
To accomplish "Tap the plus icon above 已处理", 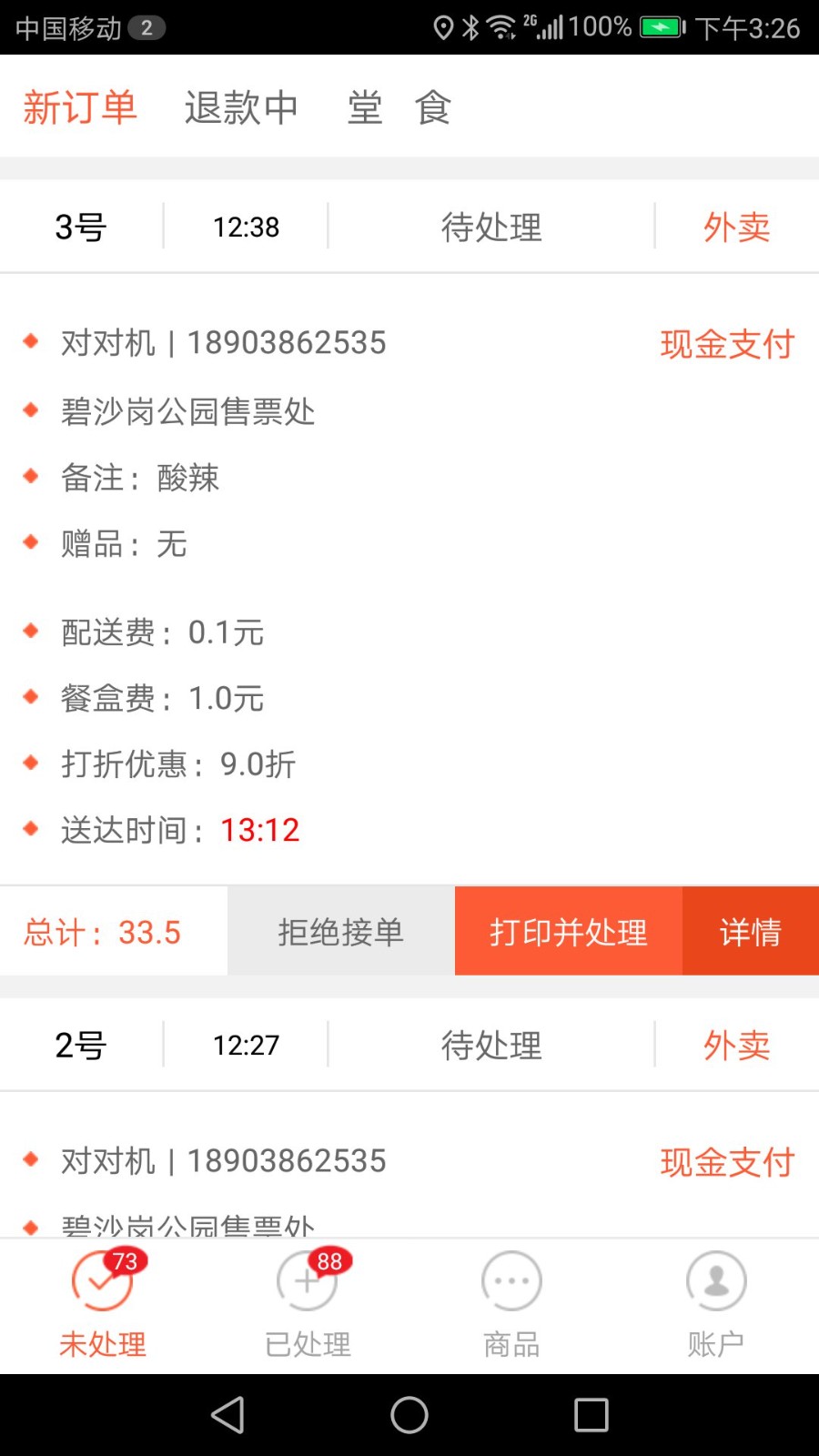I will click(x=307, y=1280).
